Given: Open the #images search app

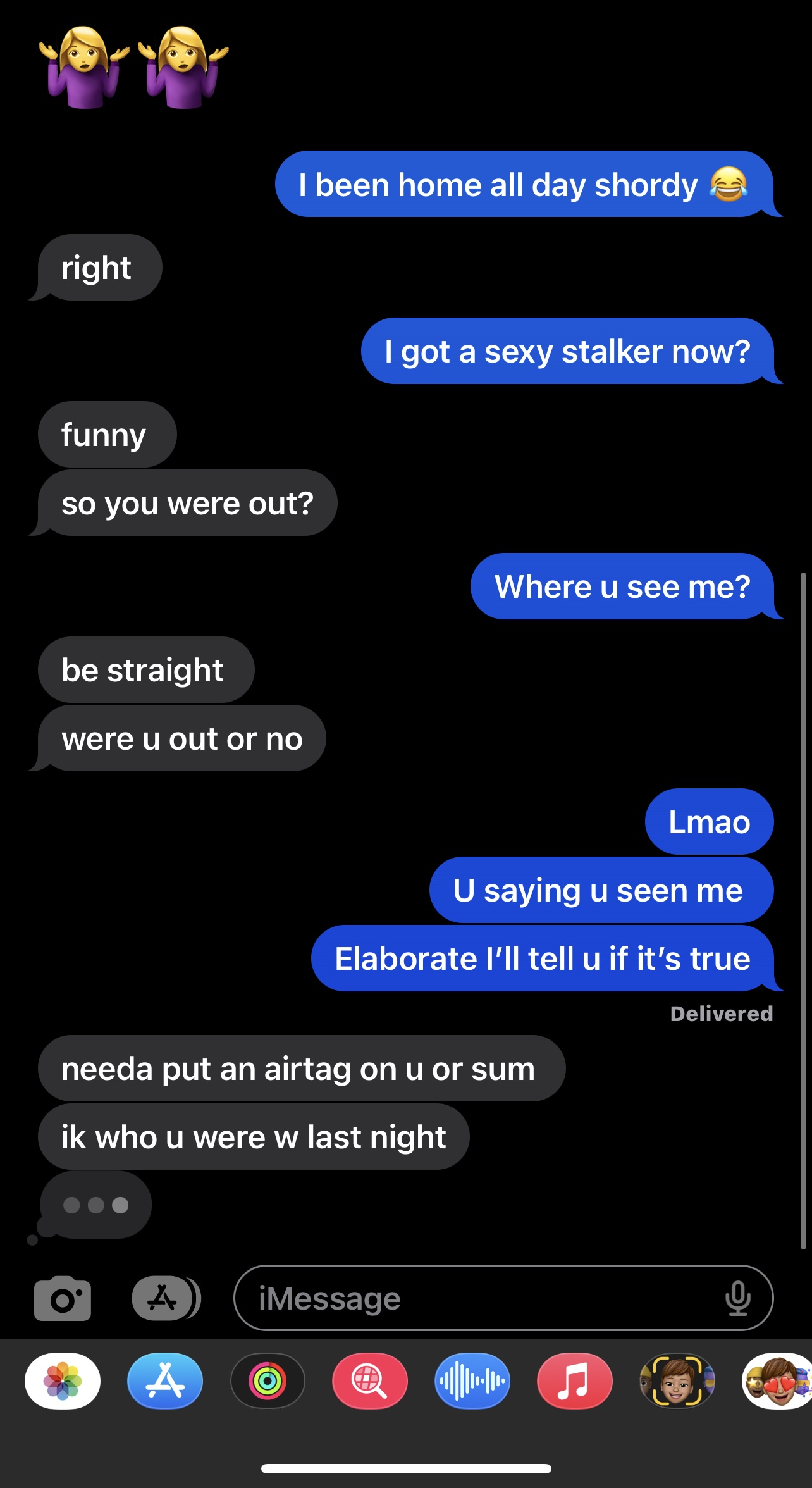Looking at the screenshot, I should 370,1380.
